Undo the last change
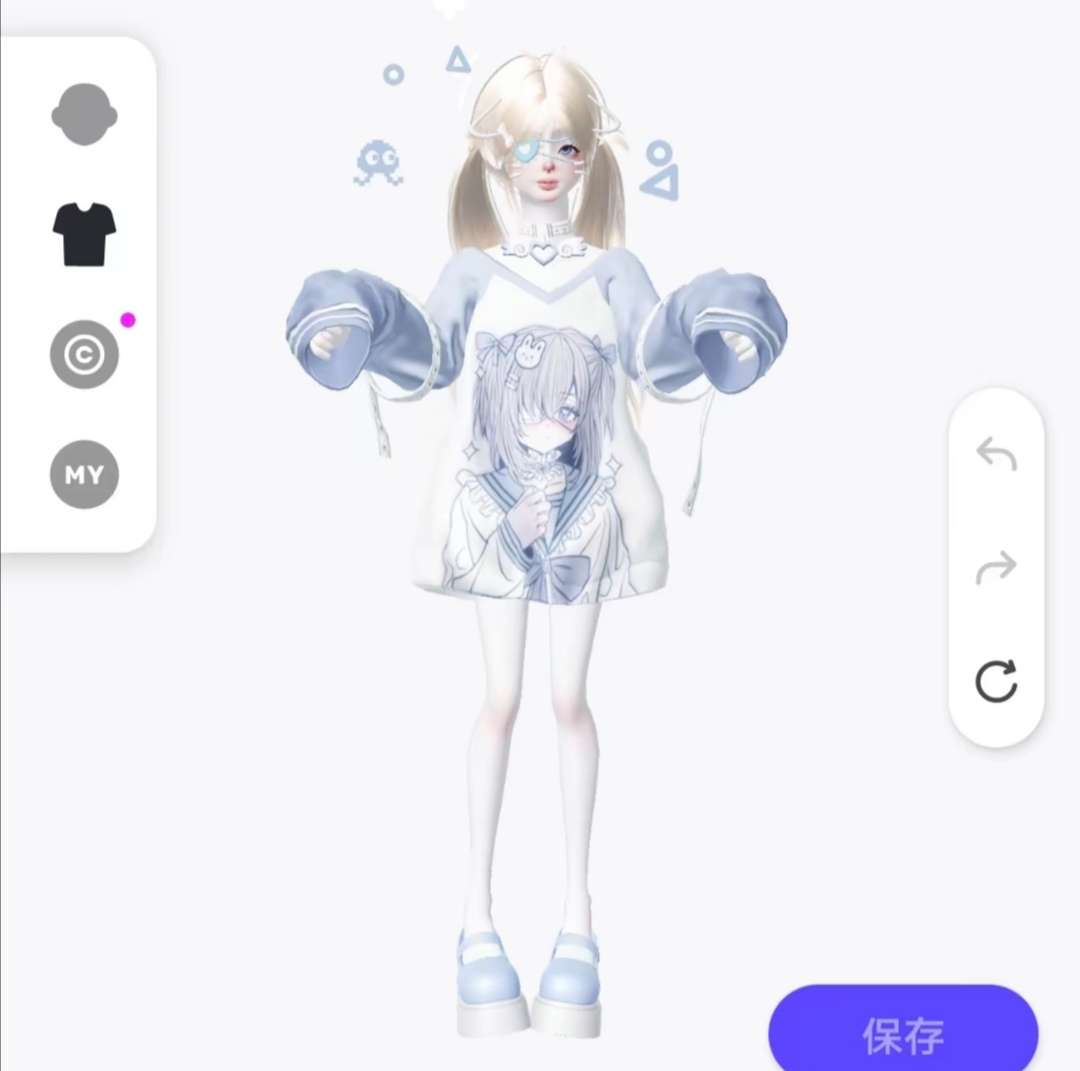 [996, 454]
